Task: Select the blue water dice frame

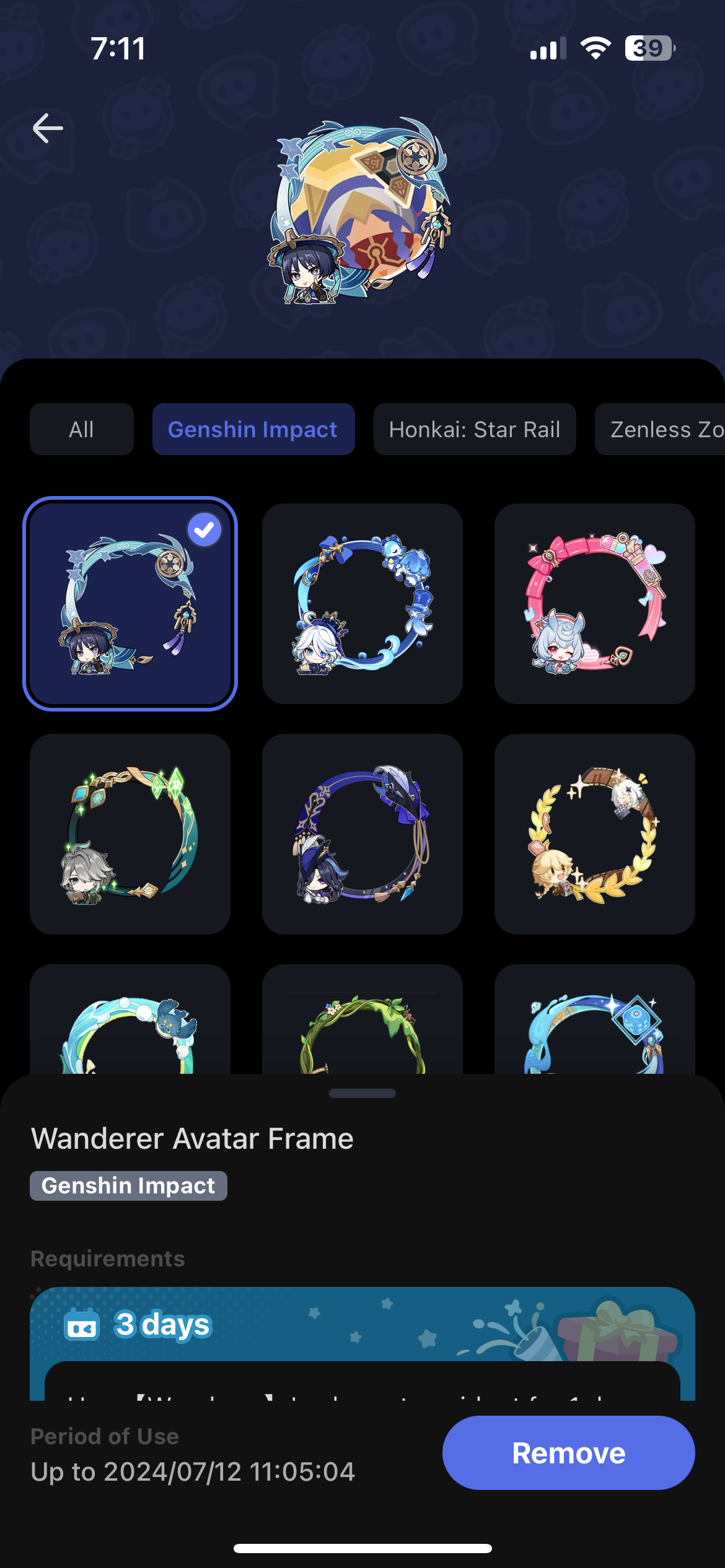Action: 594,1022
